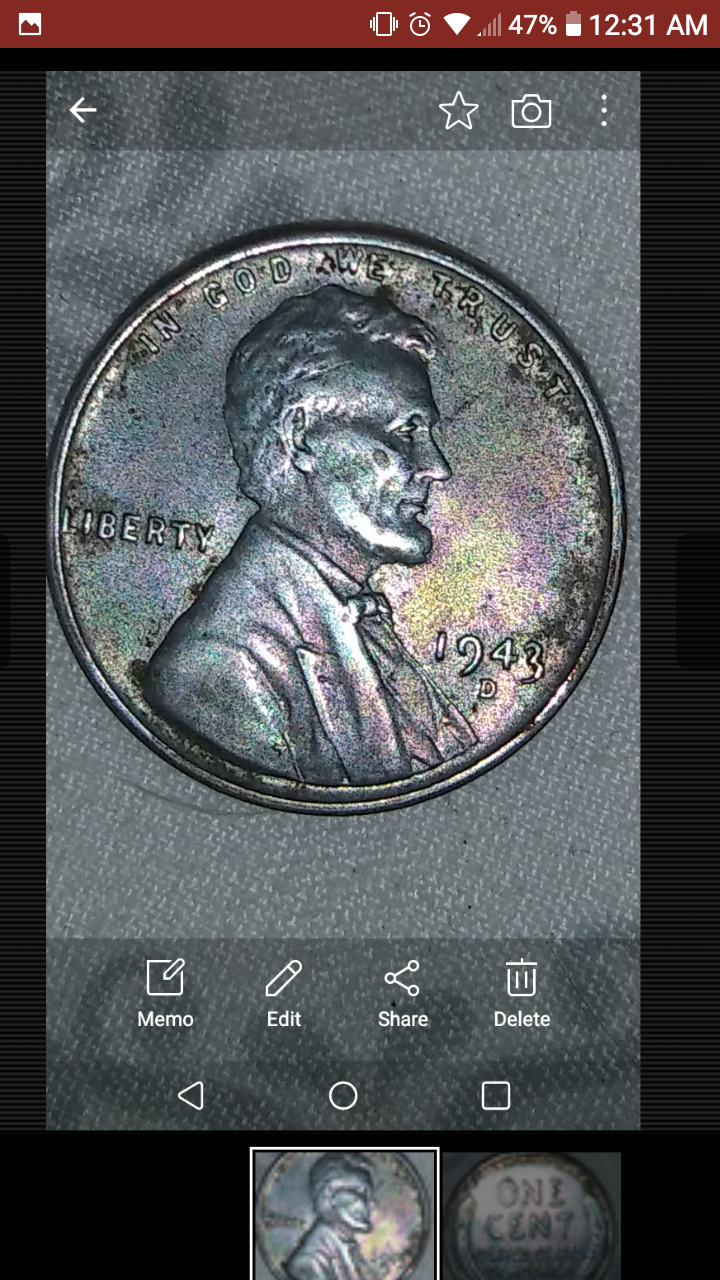This screenshot has width=720, height=1280.
Task: Select the One Cent thumbnail in filmstrip
Action: pyautogui.click(x=532, y=1215)
